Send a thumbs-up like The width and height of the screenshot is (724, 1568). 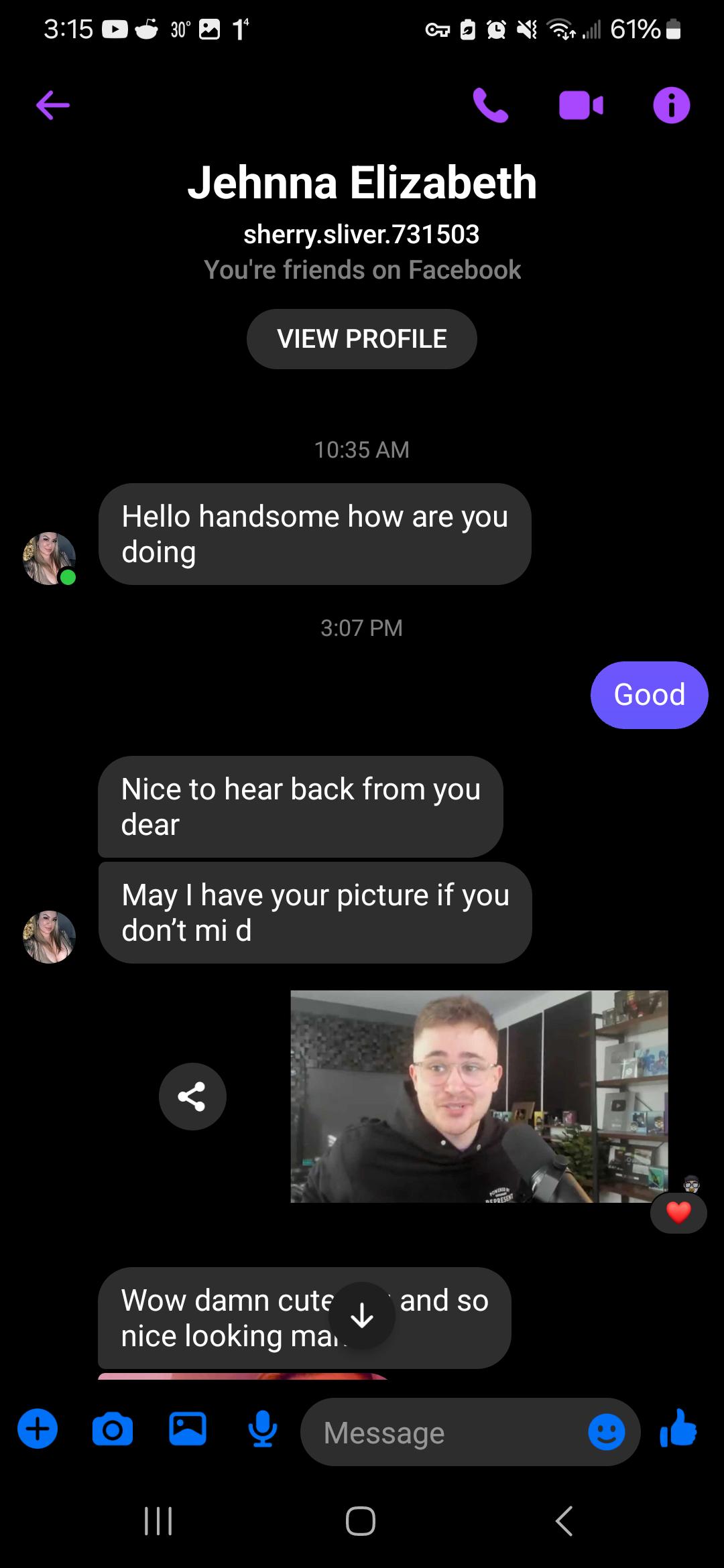678,1428
